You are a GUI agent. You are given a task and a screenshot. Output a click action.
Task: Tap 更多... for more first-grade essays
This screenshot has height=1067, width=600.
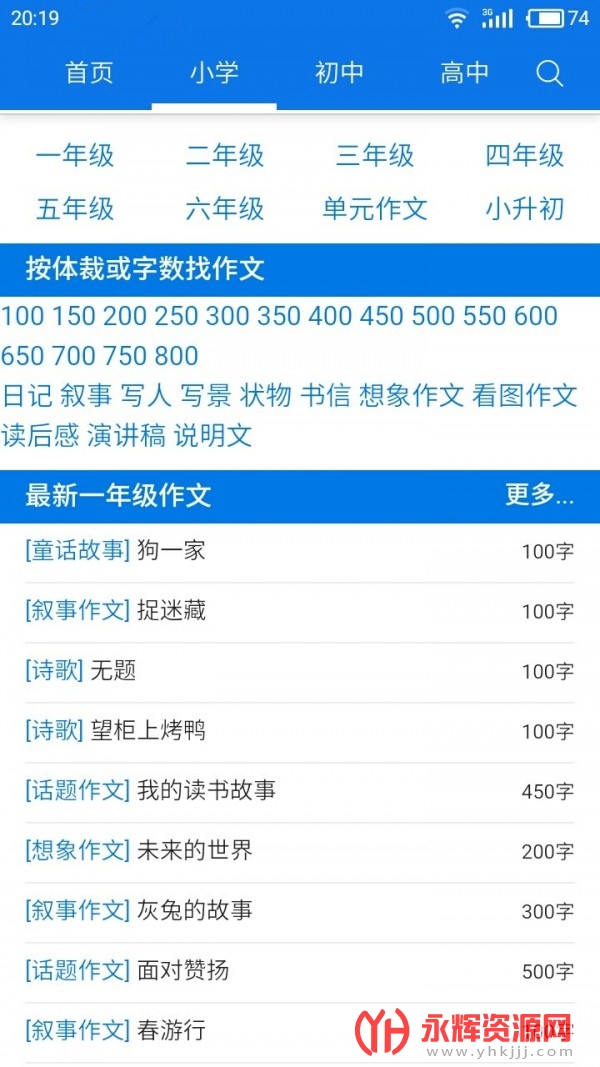tap(539, 495)
